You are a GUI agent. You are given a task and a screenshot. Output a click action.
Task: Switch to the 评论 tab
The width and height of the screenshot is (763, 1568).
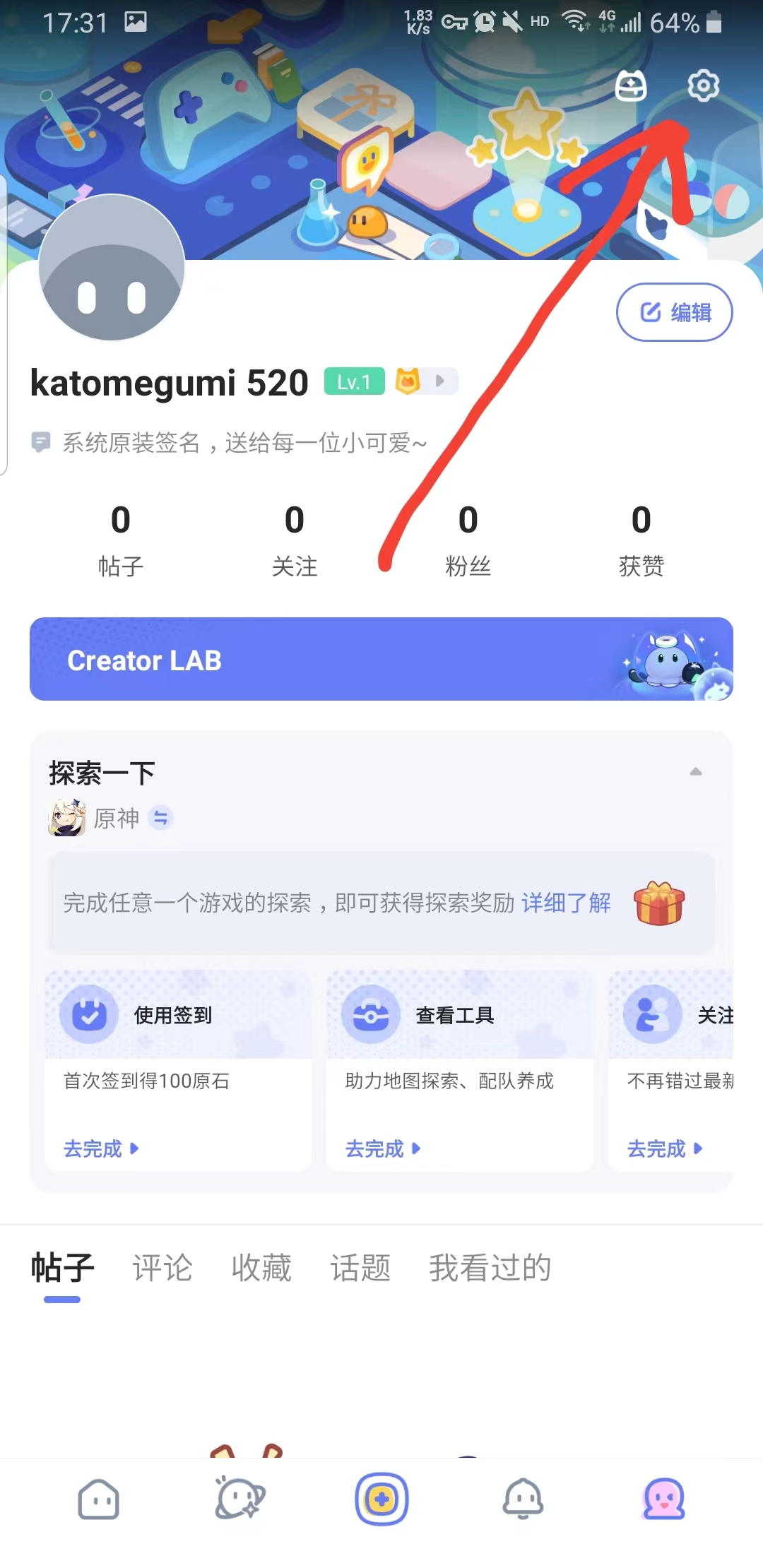[x=162, y=1268]
